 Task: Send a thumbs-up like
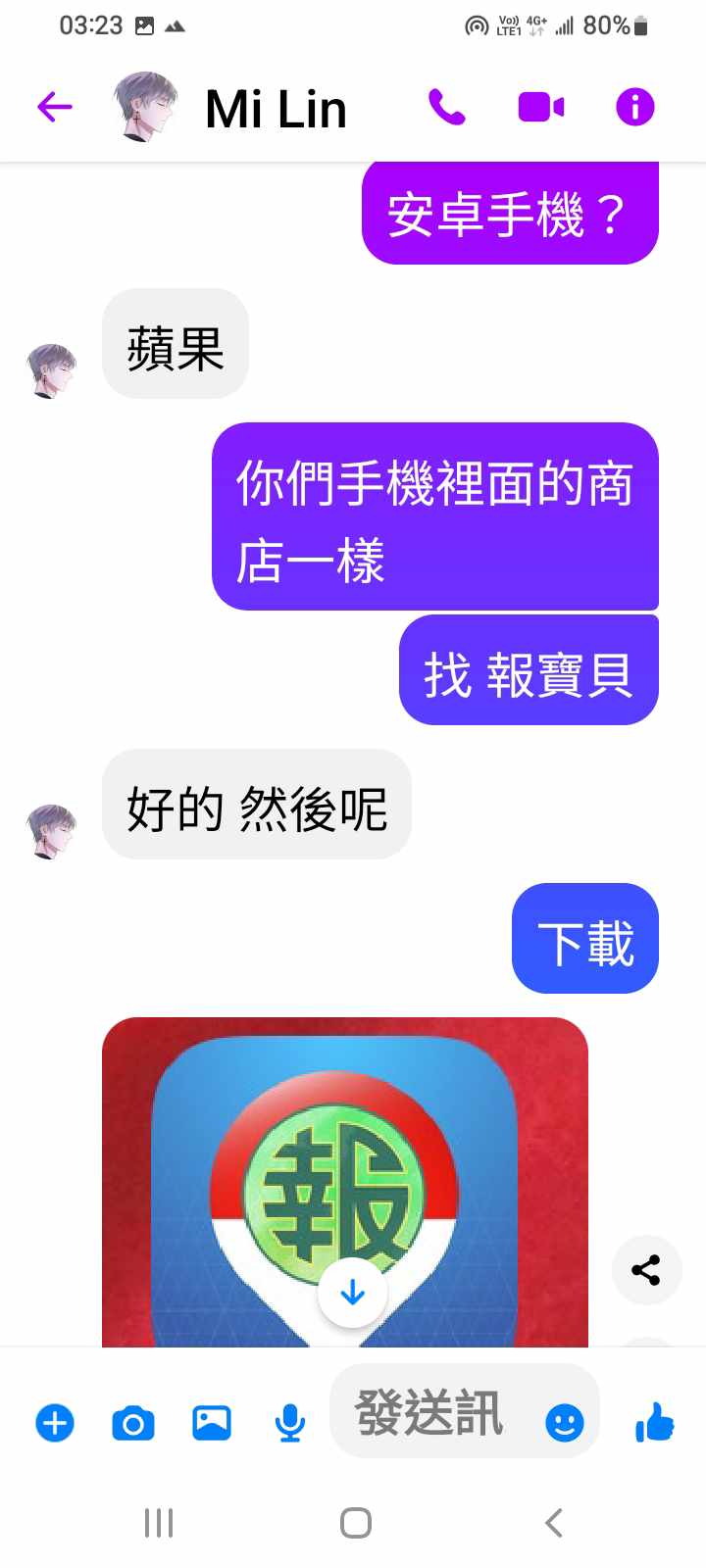click(x=654, y=1421)
